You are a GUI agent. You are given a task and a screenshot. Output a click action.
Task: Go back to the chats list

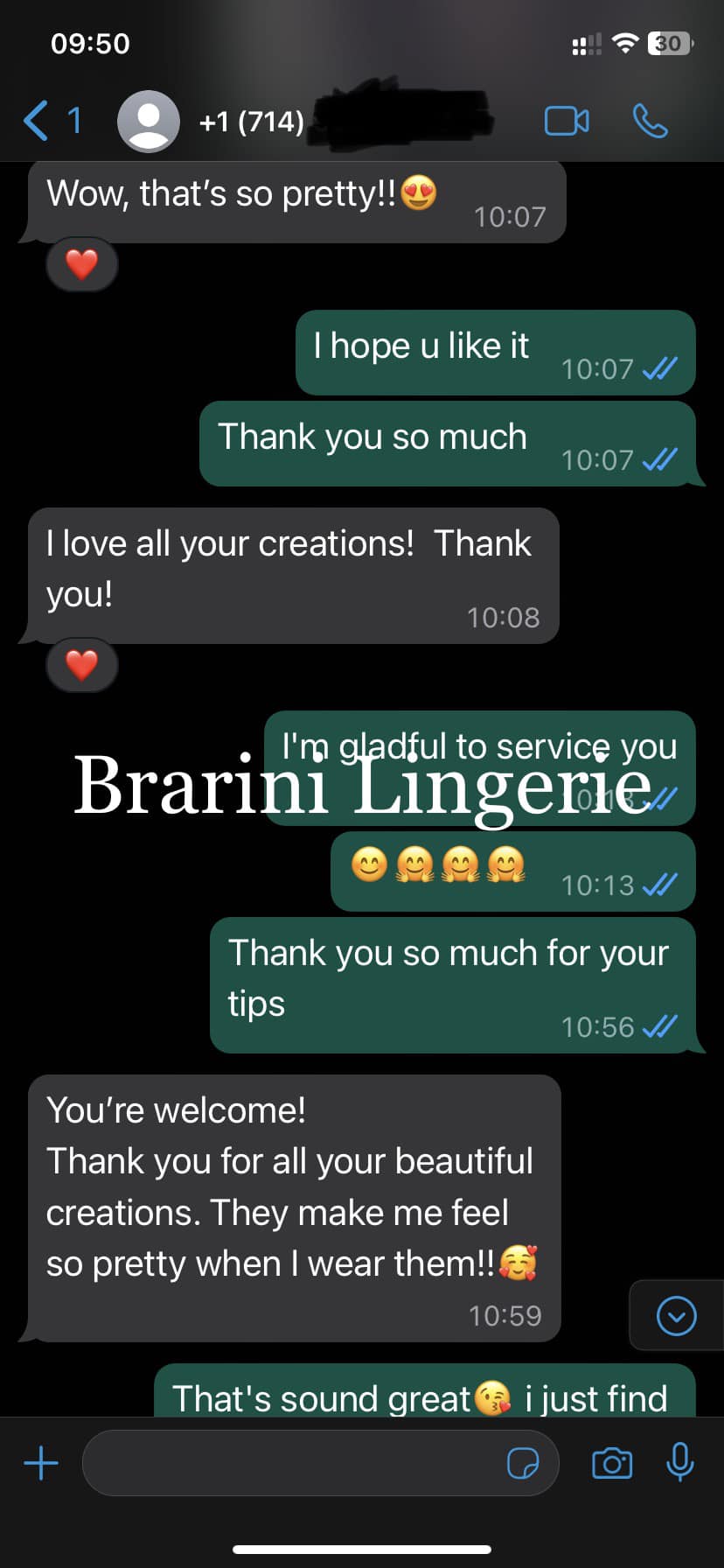click(x=51, y=121)
